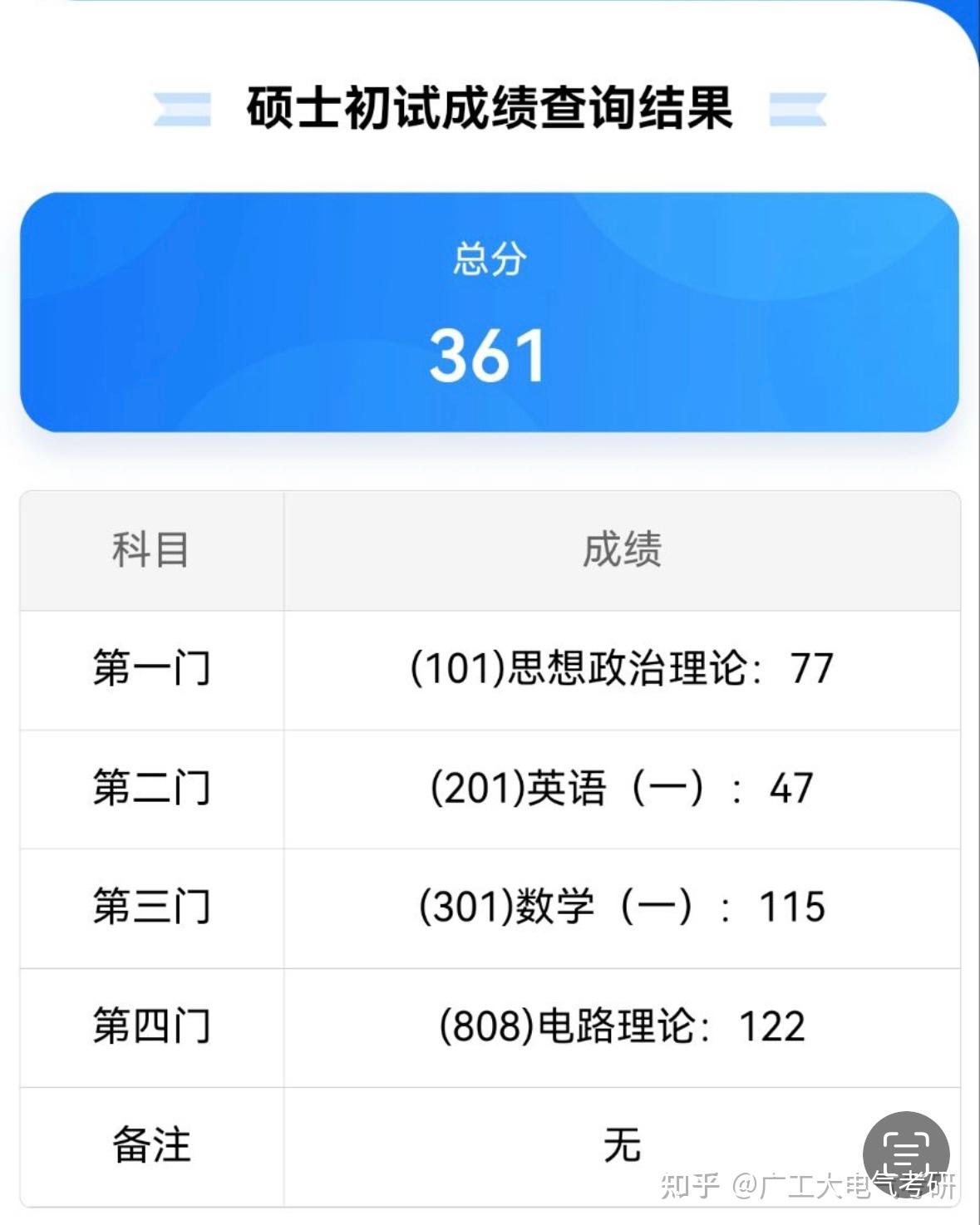This screenshot has height=1225, width=980.
Task: Click the 361 total score number
Action: coord(489,353)
